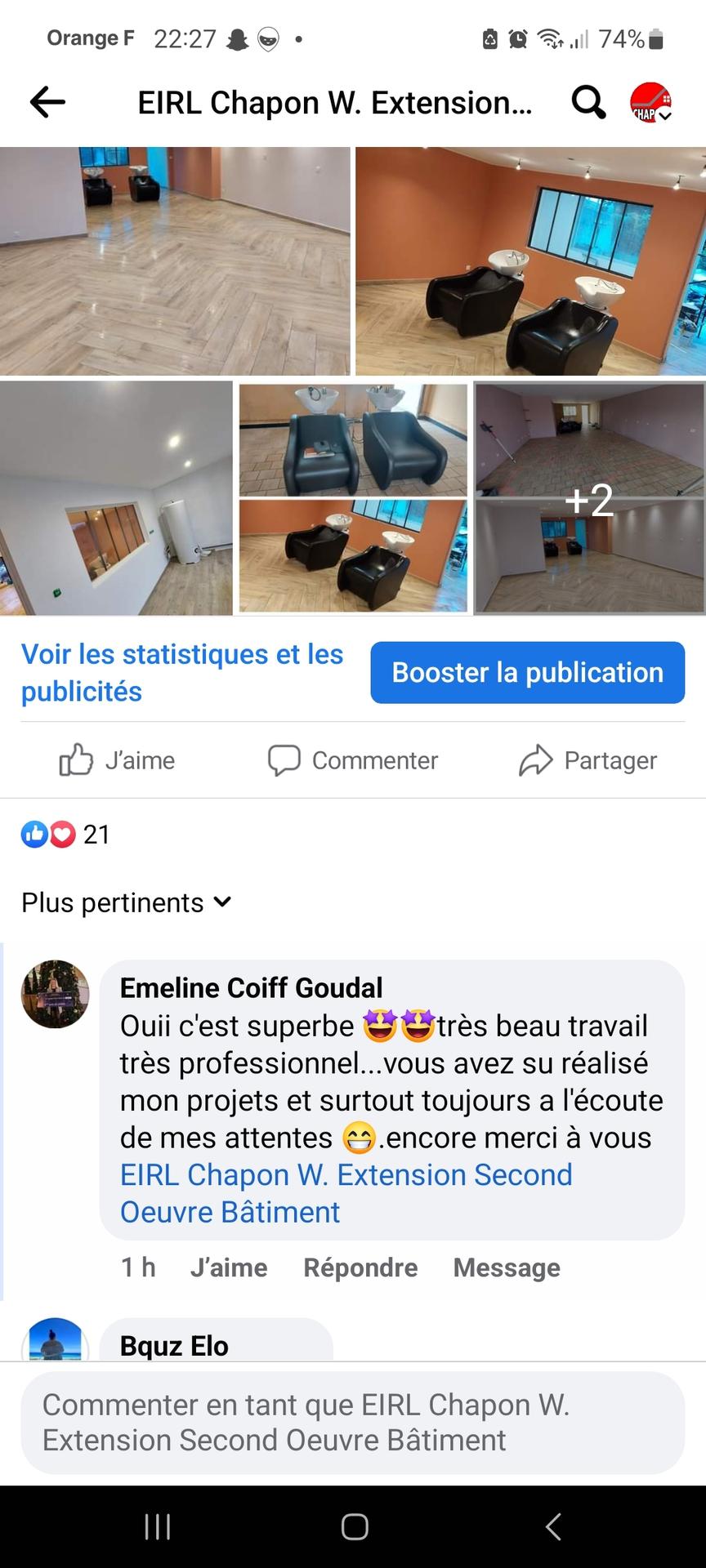This screenshot has height=1568, width=706.
Task: Tap J'aime under Emeline's comment
Action: tap(228, 1267)
